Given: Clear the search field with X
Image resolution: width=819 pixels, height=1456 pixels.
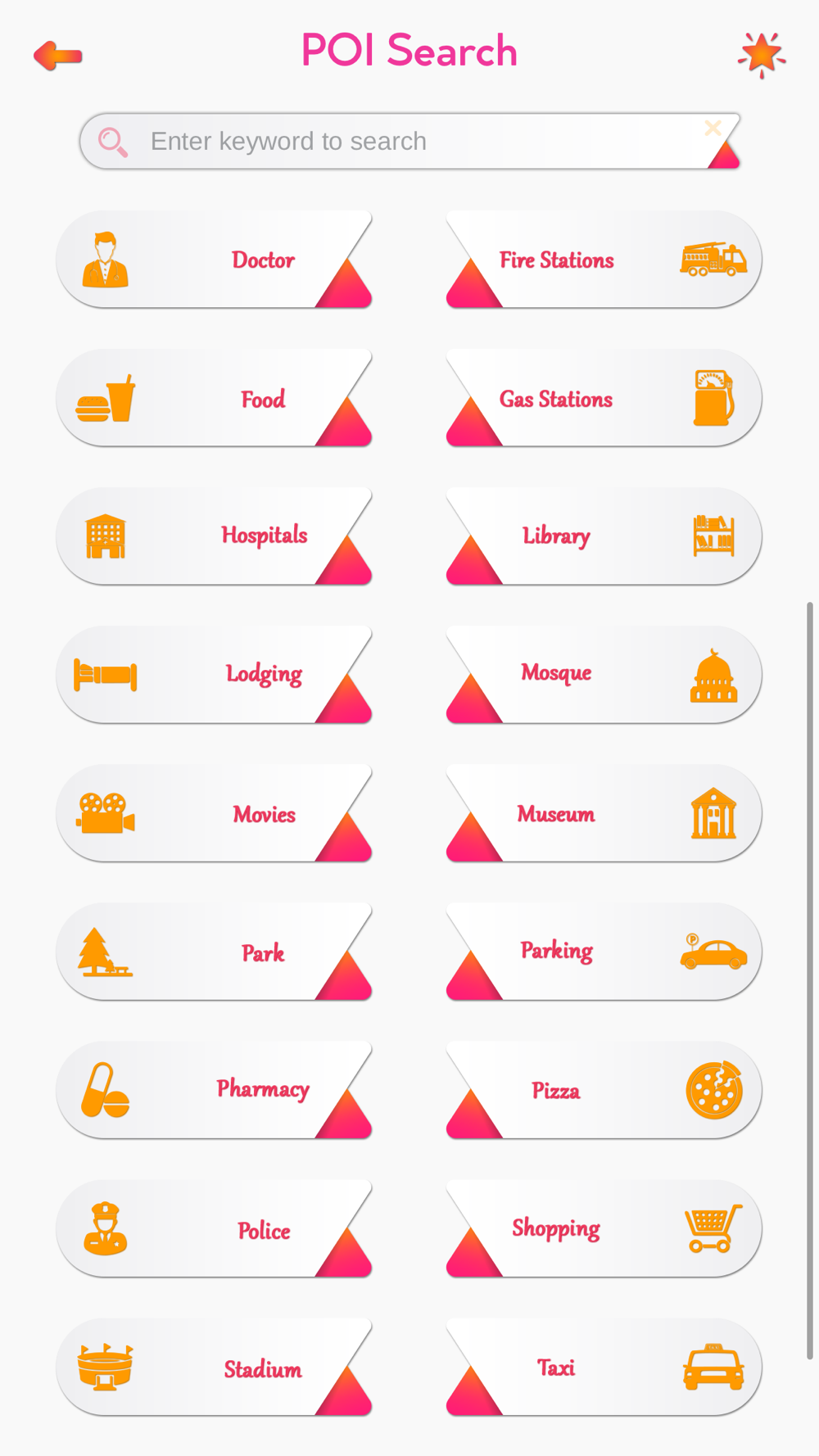Looking at the screenshot, I should coord(713,128).
